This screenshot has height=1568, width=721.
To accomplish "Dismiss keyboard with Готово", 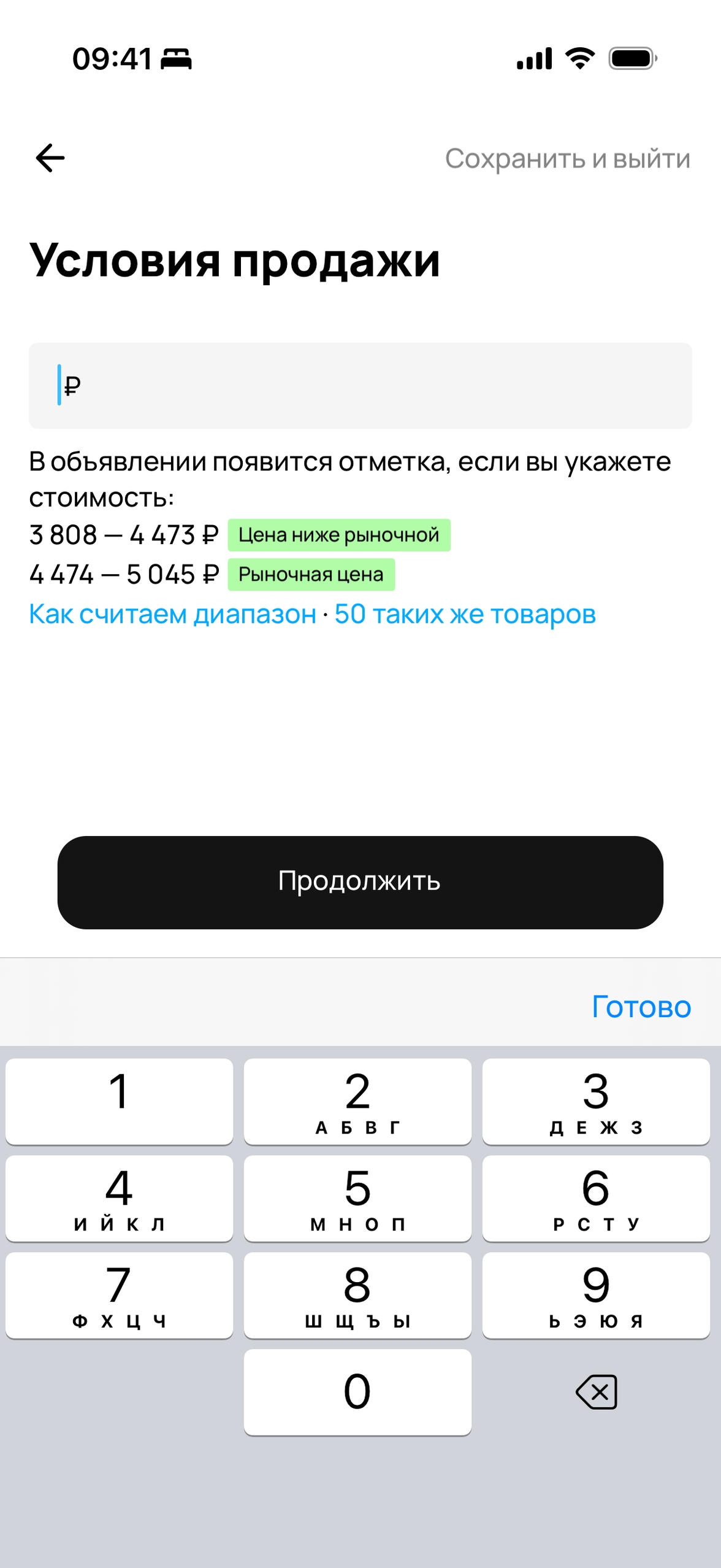I will [641, 1007].
